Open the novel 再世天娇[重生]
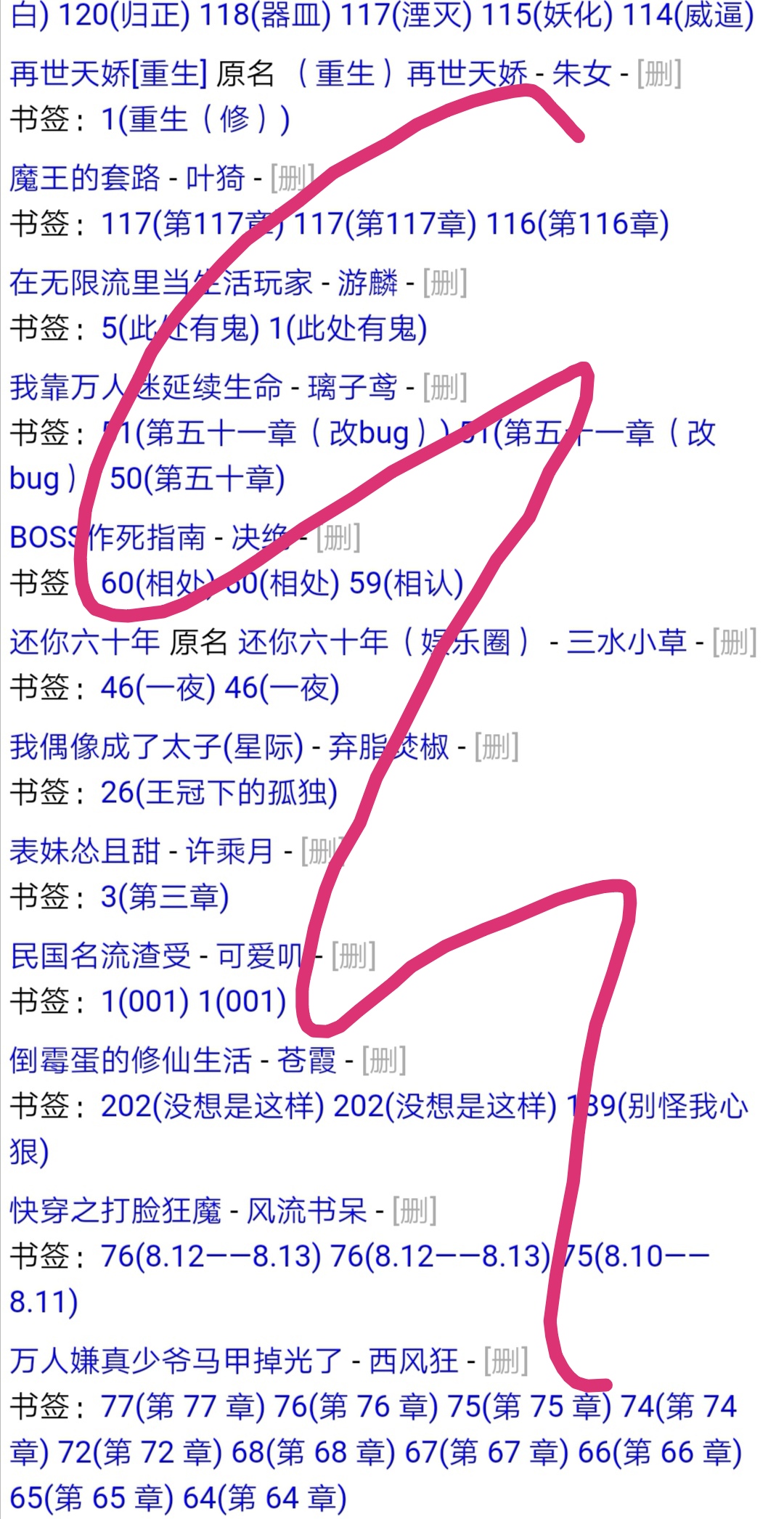 [x=109, y=74]
